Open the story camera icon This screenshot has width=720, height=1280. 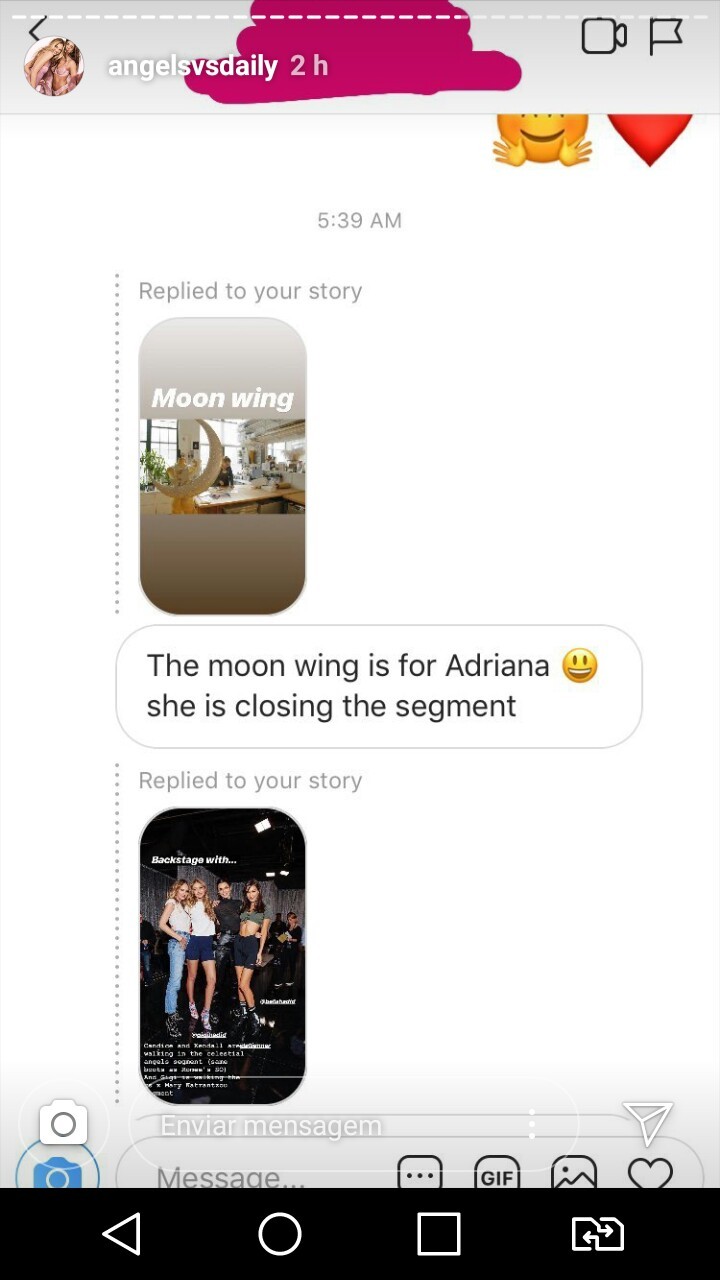[63, 1124]
